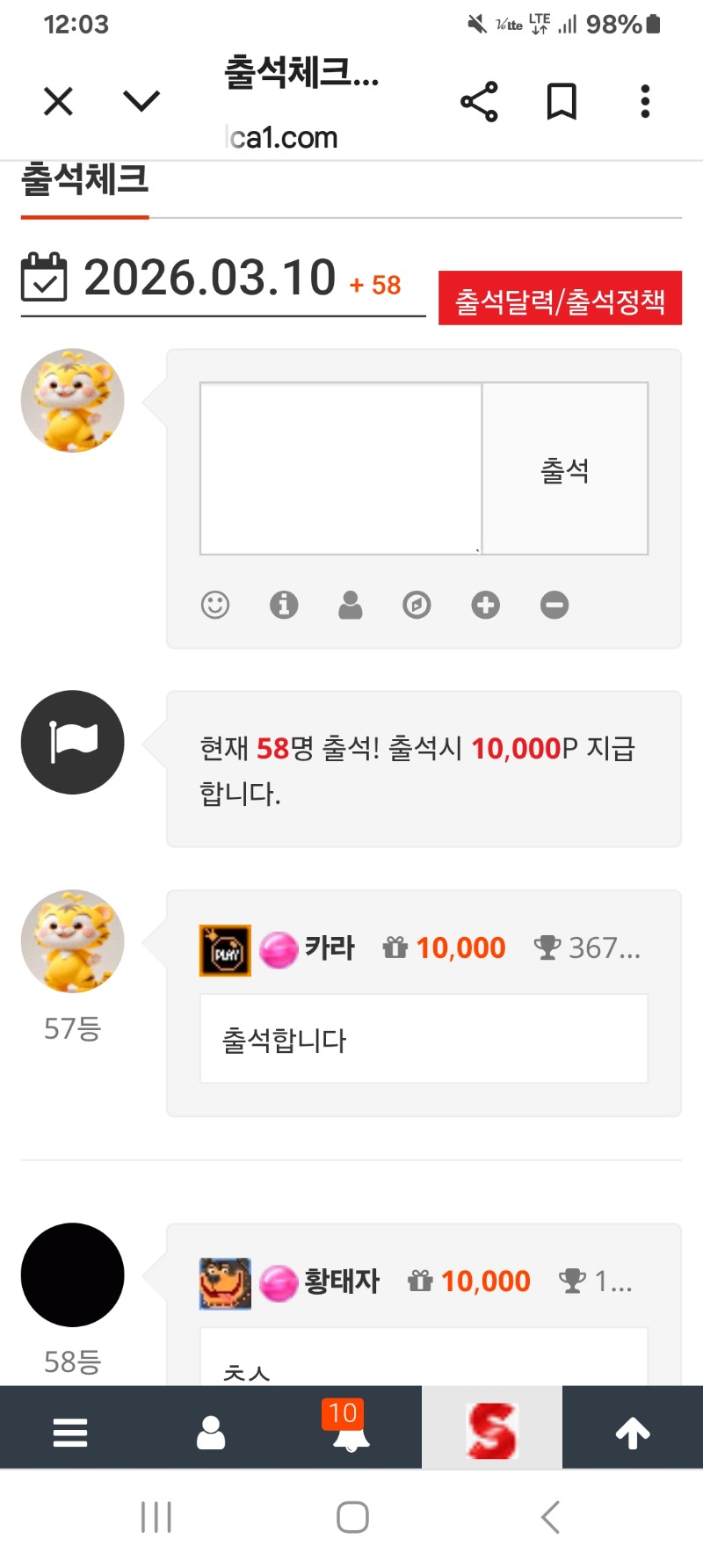Share this page
The image size is (703, 1568).
479,102
